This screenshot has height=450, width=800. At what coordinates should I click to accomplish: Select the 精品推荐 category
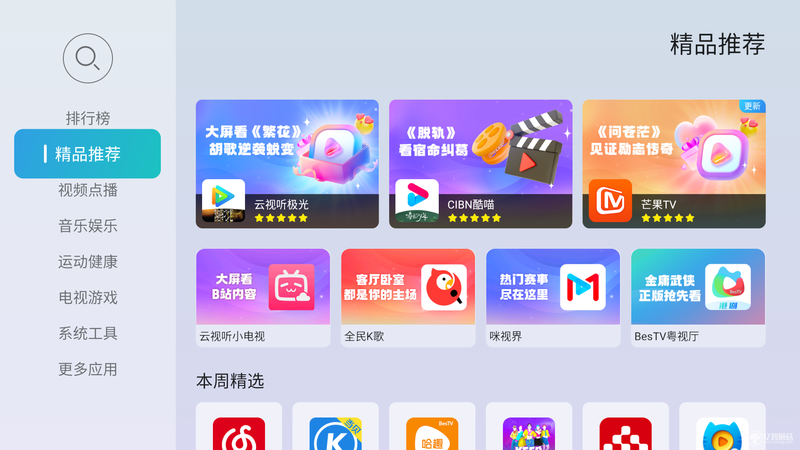(88, 154)
